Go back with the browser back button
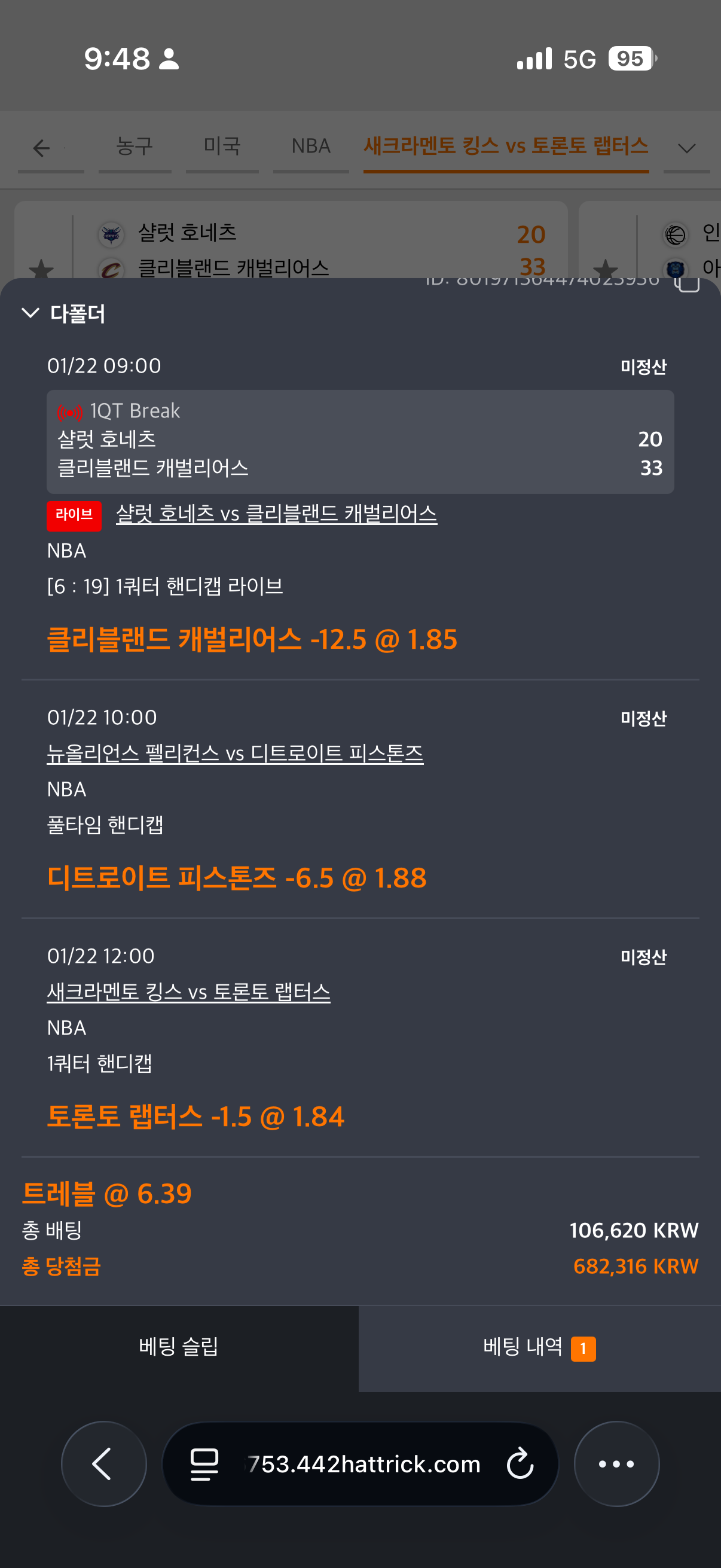Screen dimensions: 721x1568 (x=103, y=1463)
